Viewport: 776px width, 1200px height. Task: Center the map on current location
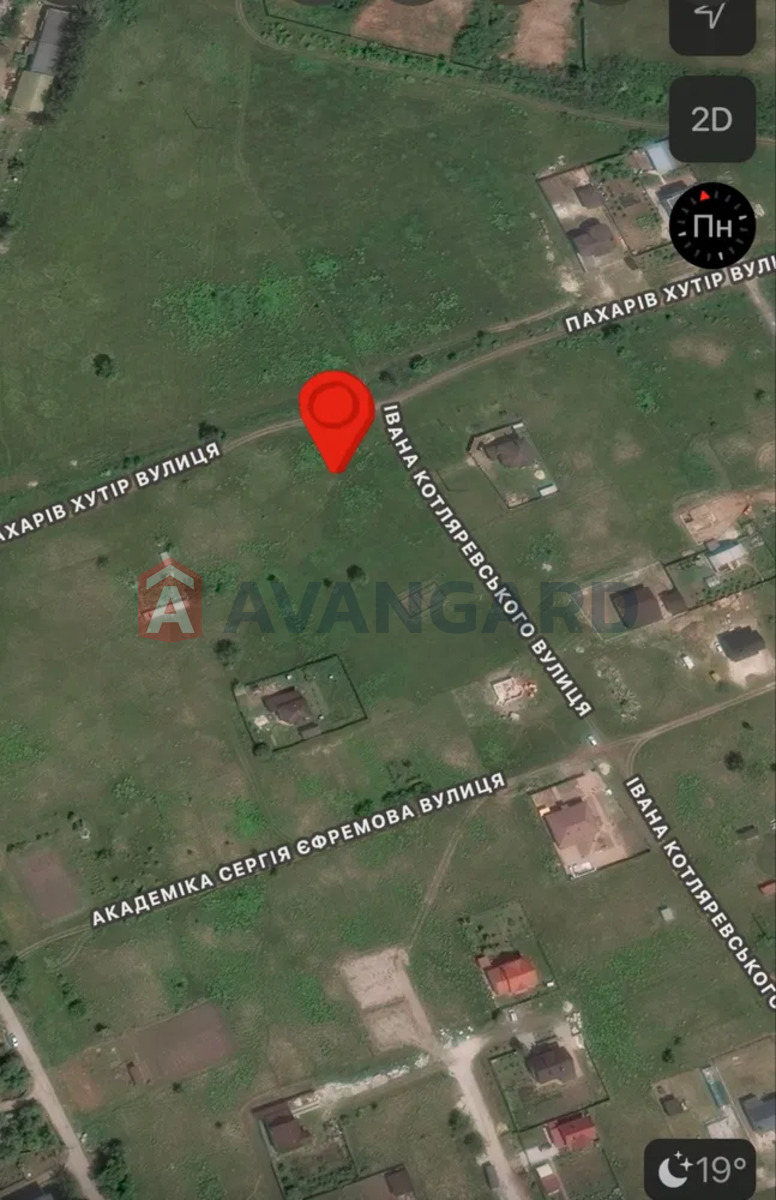pos(712,22)
